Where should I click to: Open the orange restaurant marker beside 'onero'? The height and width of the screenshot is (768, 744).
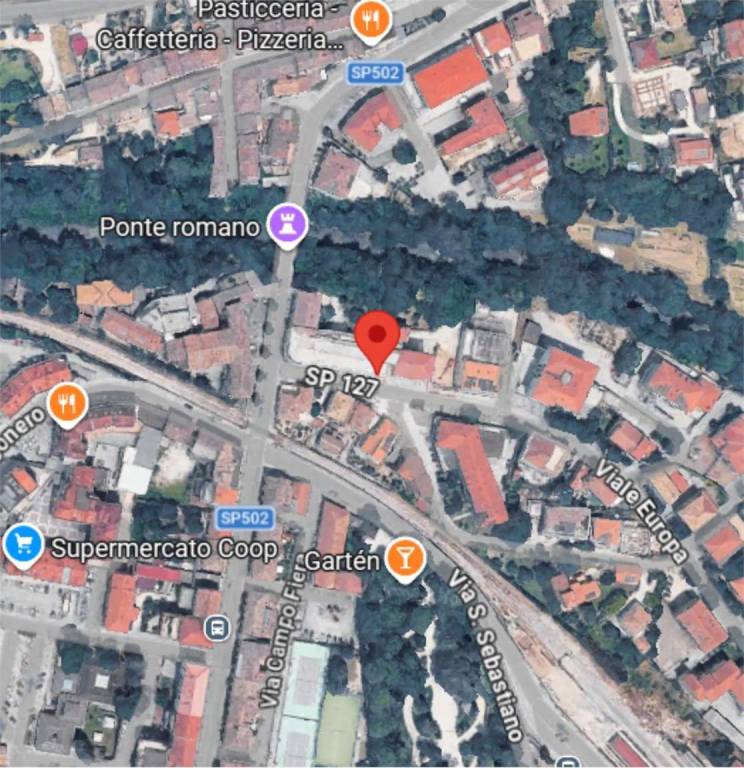tap(67, 403)
